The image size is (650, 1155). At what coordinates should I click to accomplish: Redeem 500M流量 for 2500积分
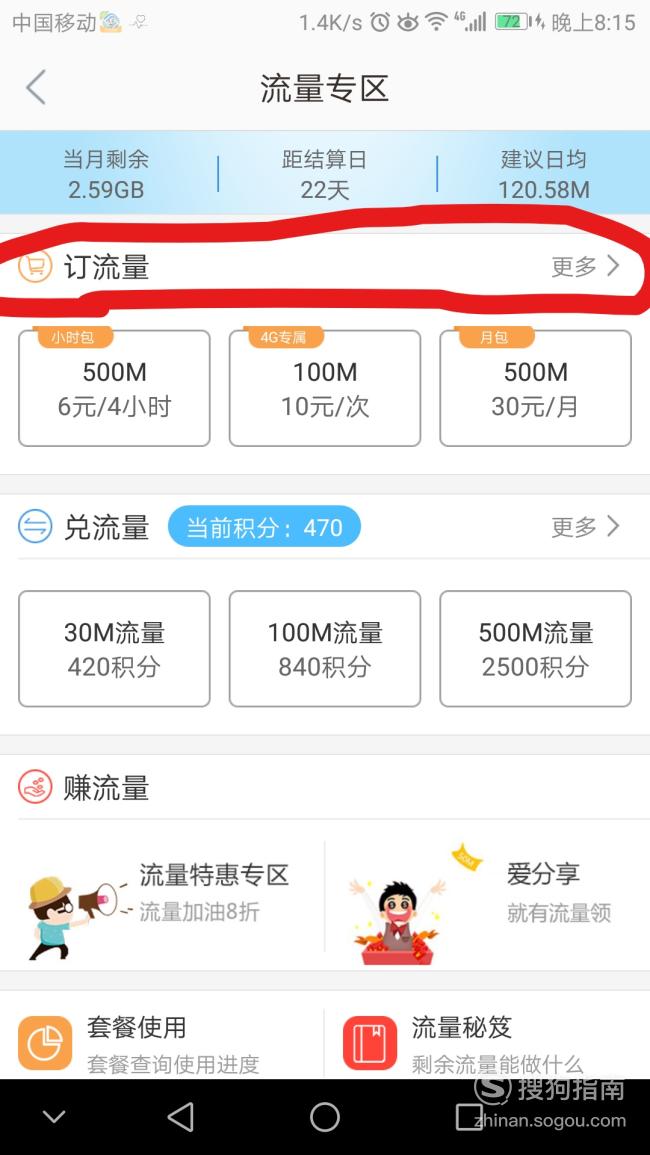tap(536, 649)
